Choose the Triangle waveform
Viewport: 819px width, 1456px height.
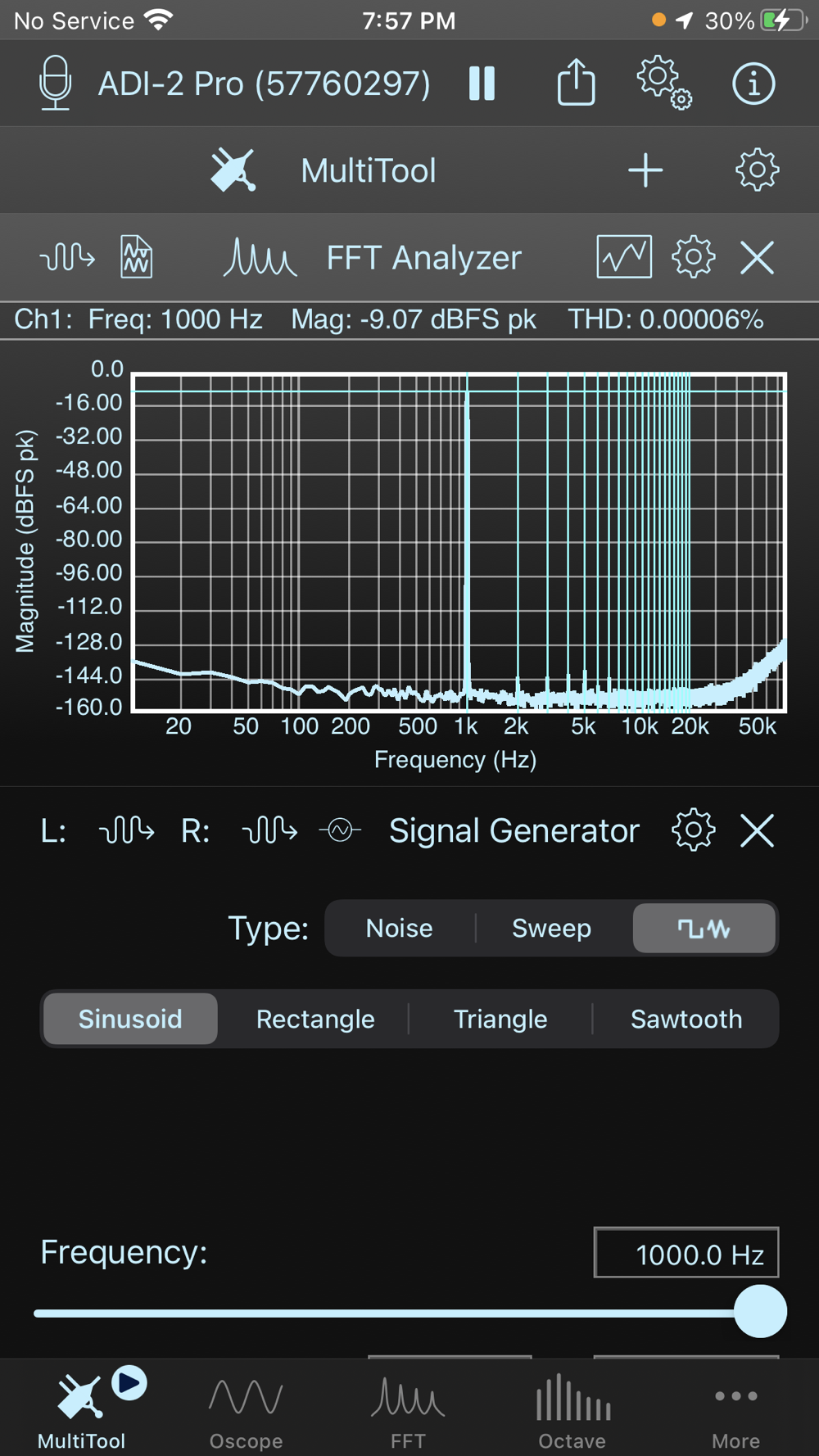click(500, 1020)
